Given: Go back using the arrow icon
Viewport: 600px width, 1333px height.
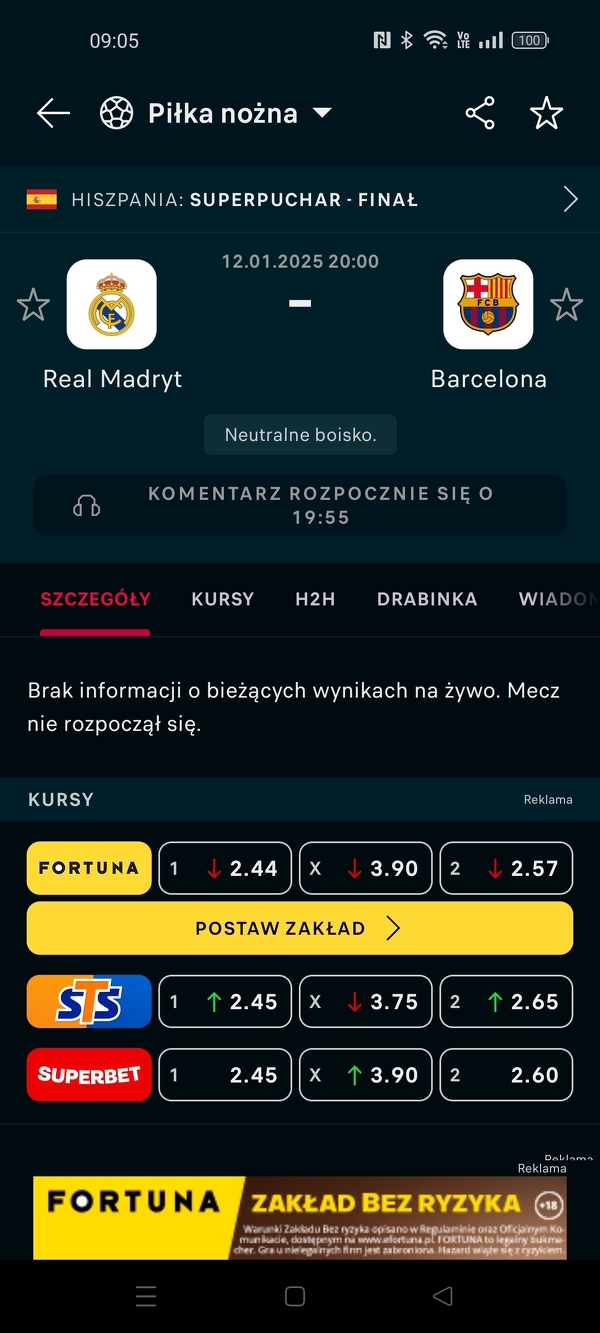Looking at the screenshot, I should pyautogui.click(x=53, y=113).
